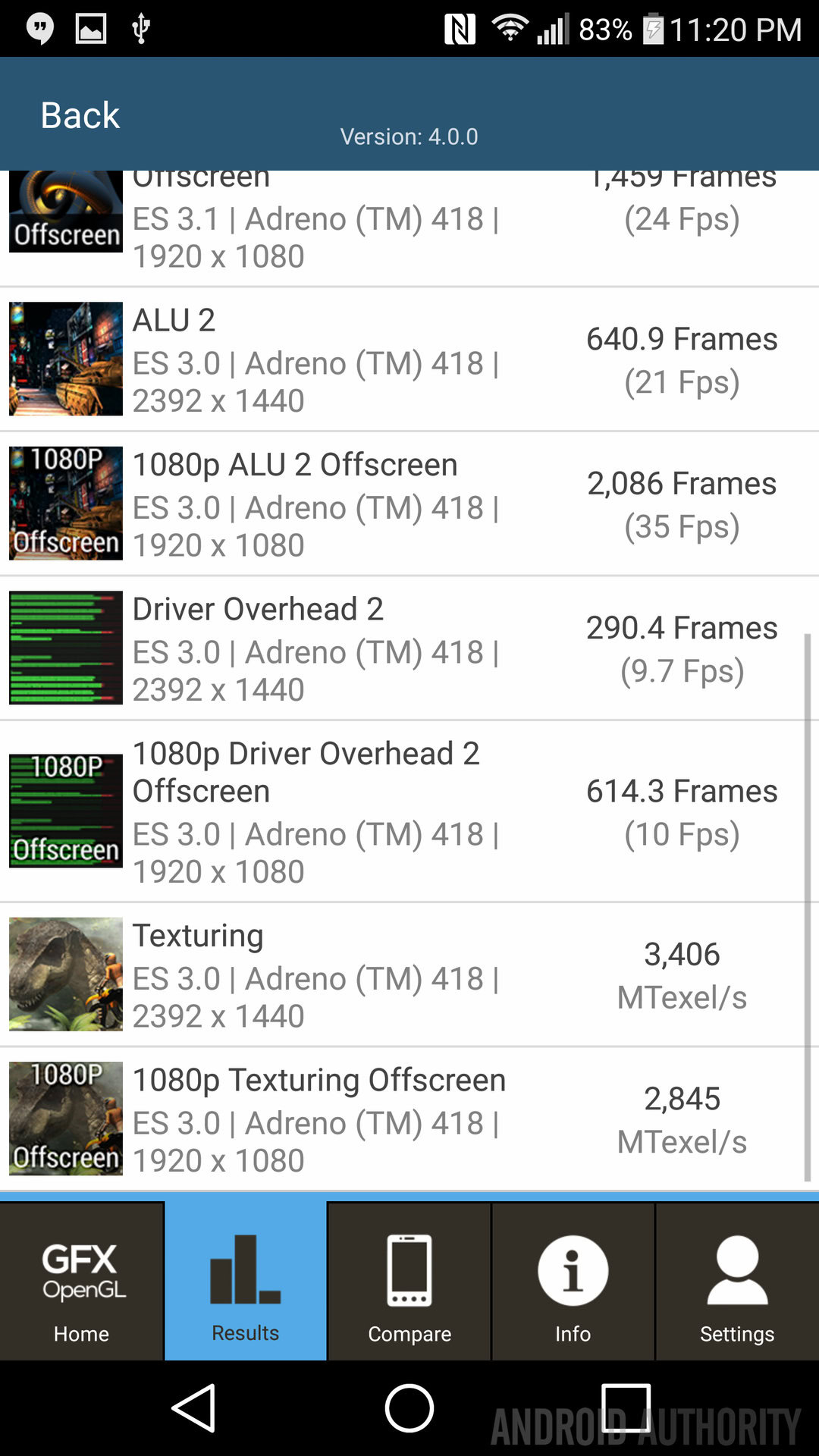Open the Settings tab
The width and height of the screenshot is (819, 1456).
pos(736,1282)
